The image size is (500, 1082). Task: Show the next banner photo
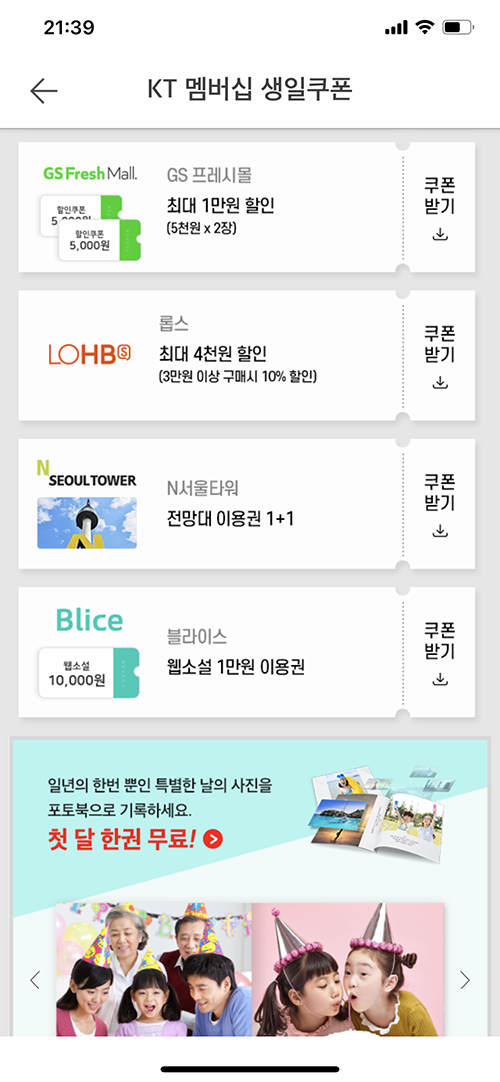tap(465, 979)
